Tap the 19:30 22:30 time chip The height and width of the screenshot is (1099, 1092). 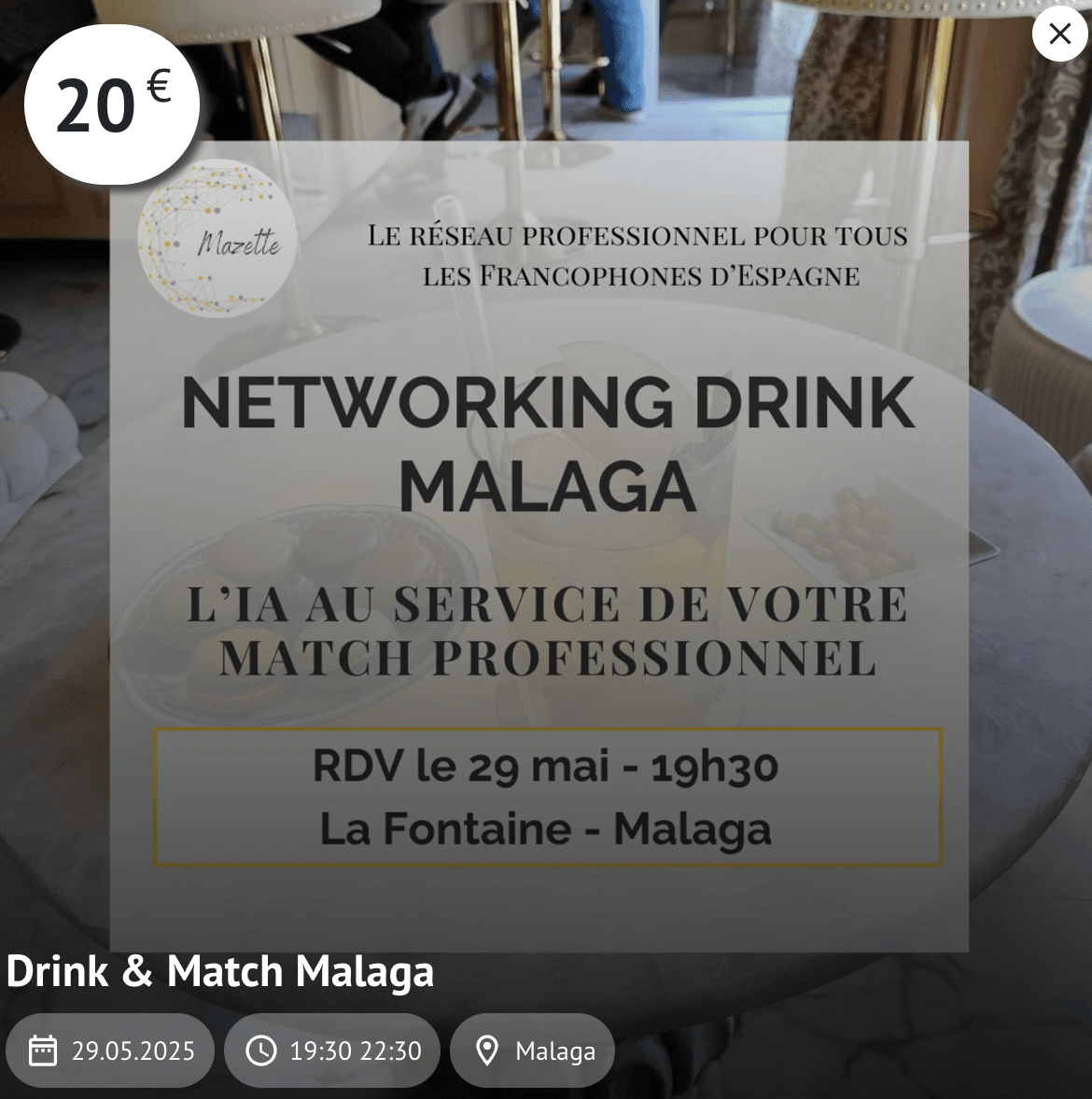click(x=334, y=1050)
